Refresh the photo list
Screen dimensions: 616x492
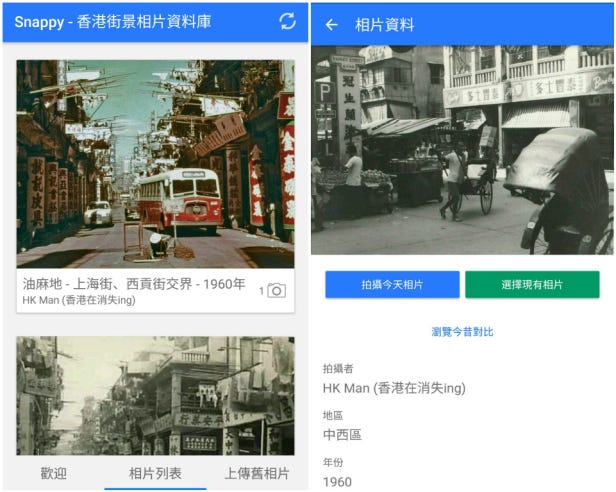point(287,21)
